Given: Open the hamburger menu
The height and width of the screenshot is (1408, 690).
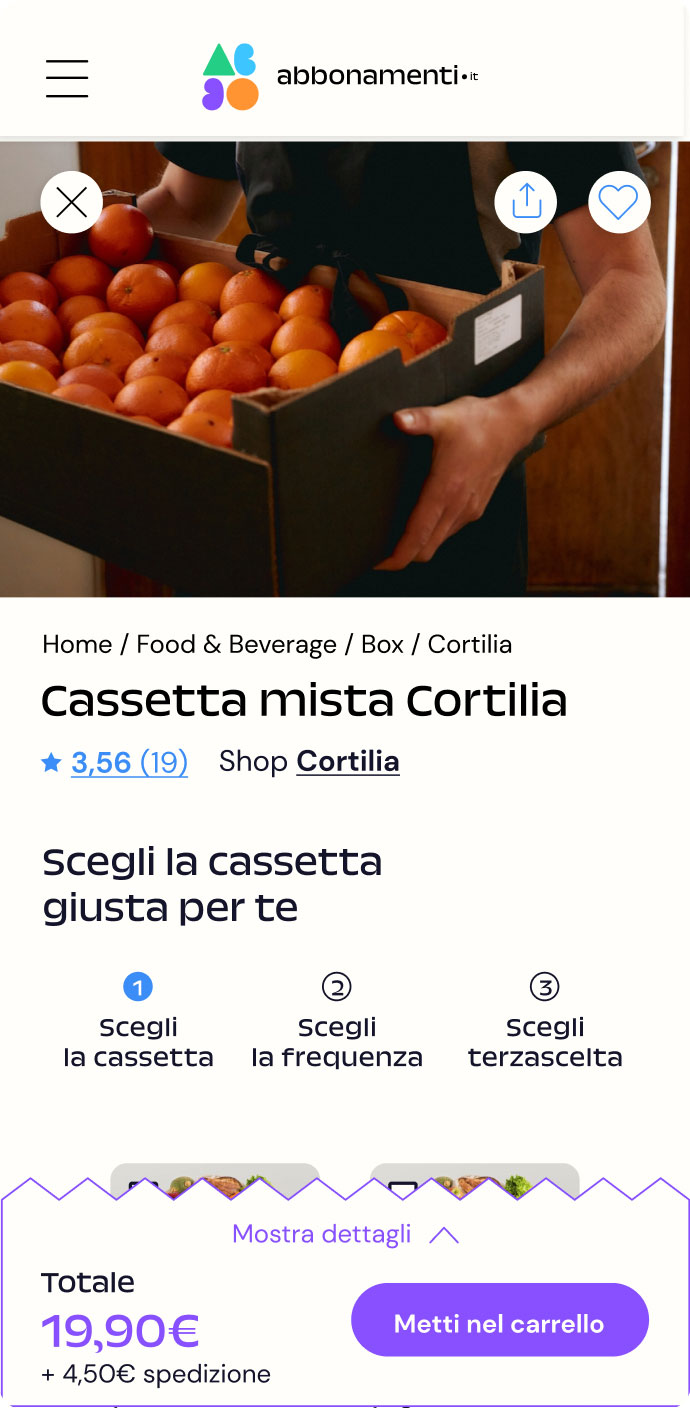Looking at the screenshot, I should (67, 78).
